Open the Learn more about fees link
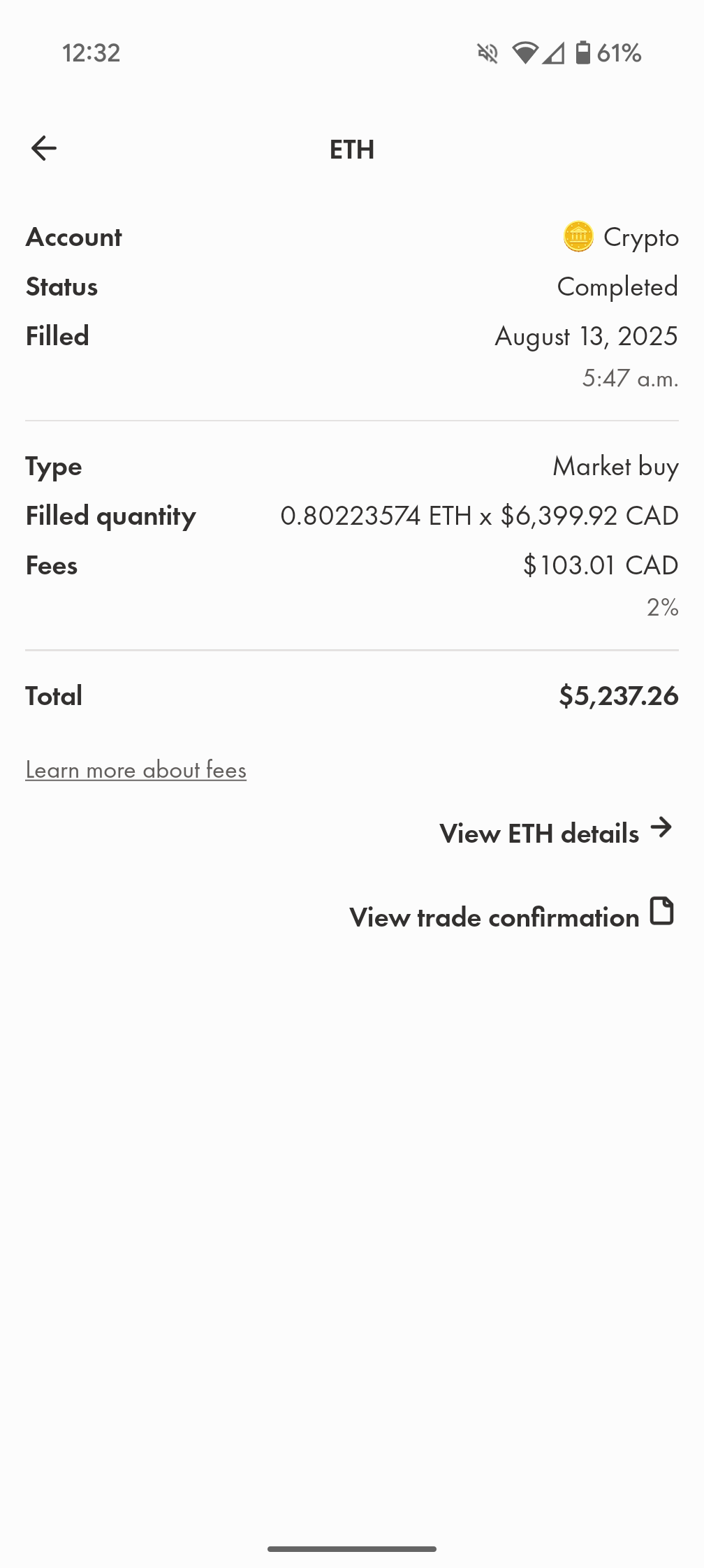This screenshot has width=704, height=1568. (135, 770)
